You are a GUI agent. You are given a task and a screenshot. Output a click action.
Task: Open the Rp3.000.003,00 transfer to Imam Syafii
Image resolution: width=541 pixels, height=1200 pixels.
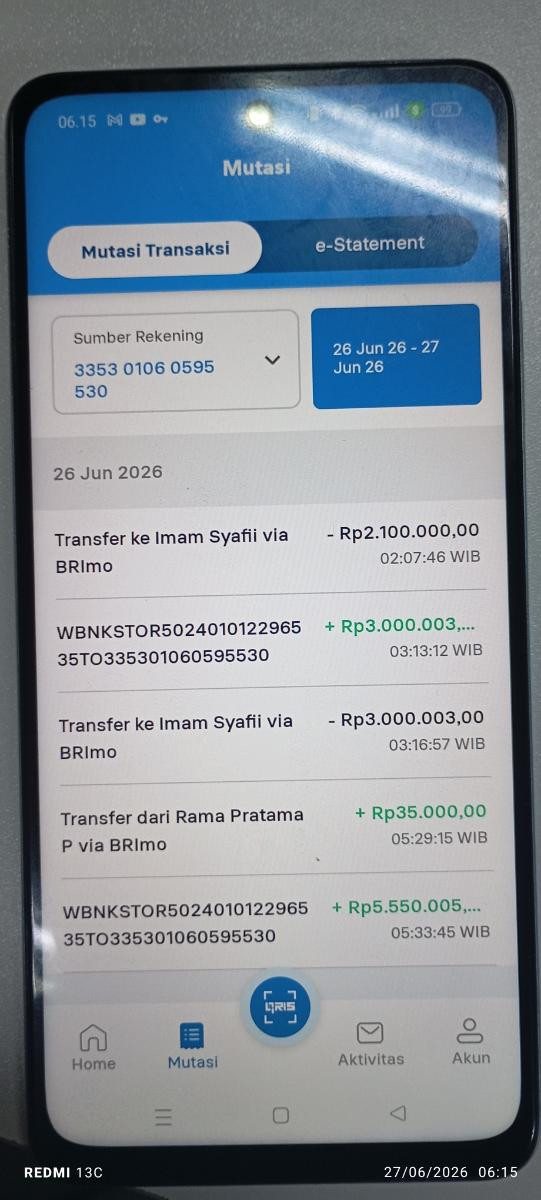pos(272,734)
